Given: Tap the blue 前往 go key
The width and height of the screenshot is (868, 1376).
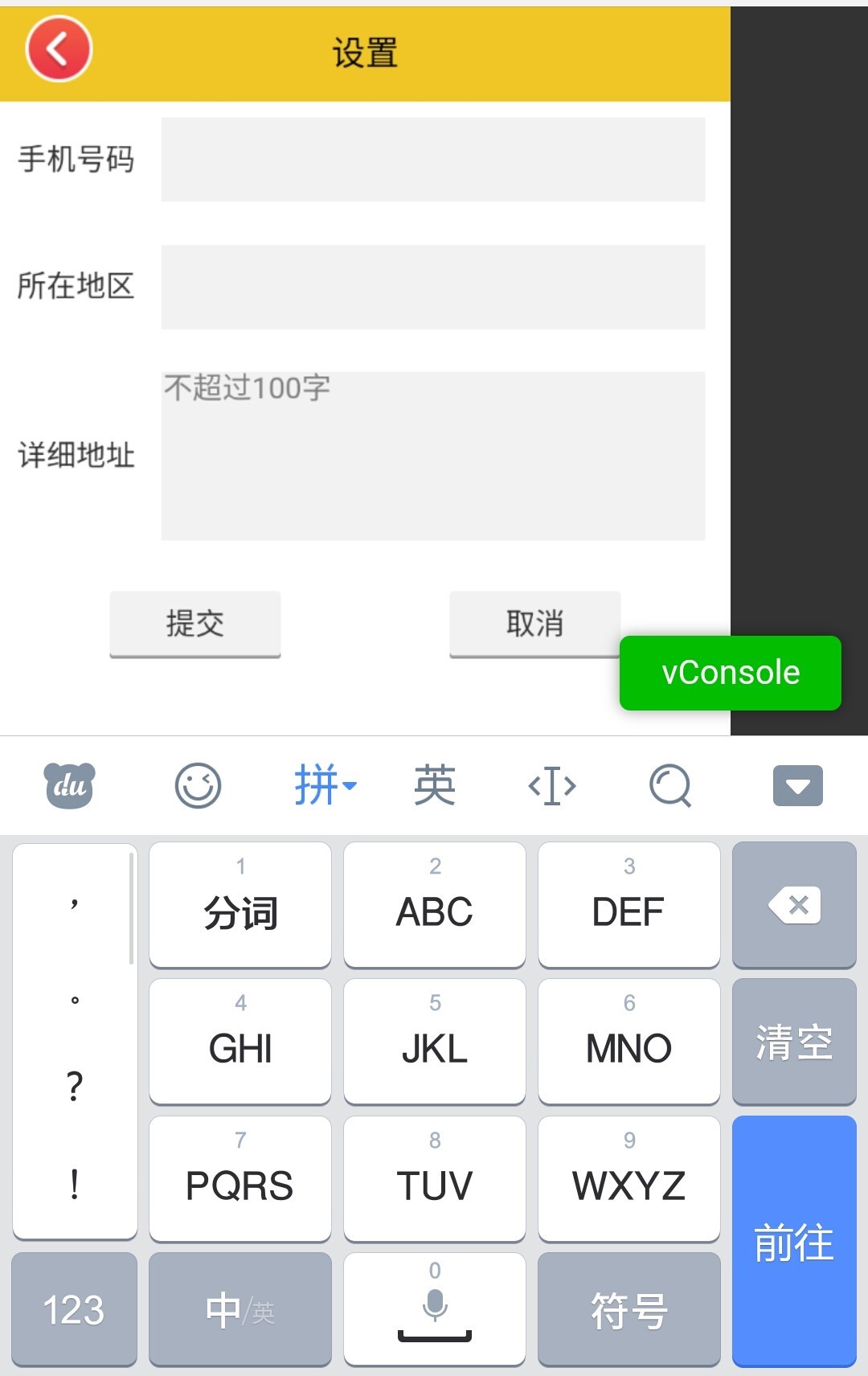Looking at the screenshot, I should click(x=794, y=1242).
